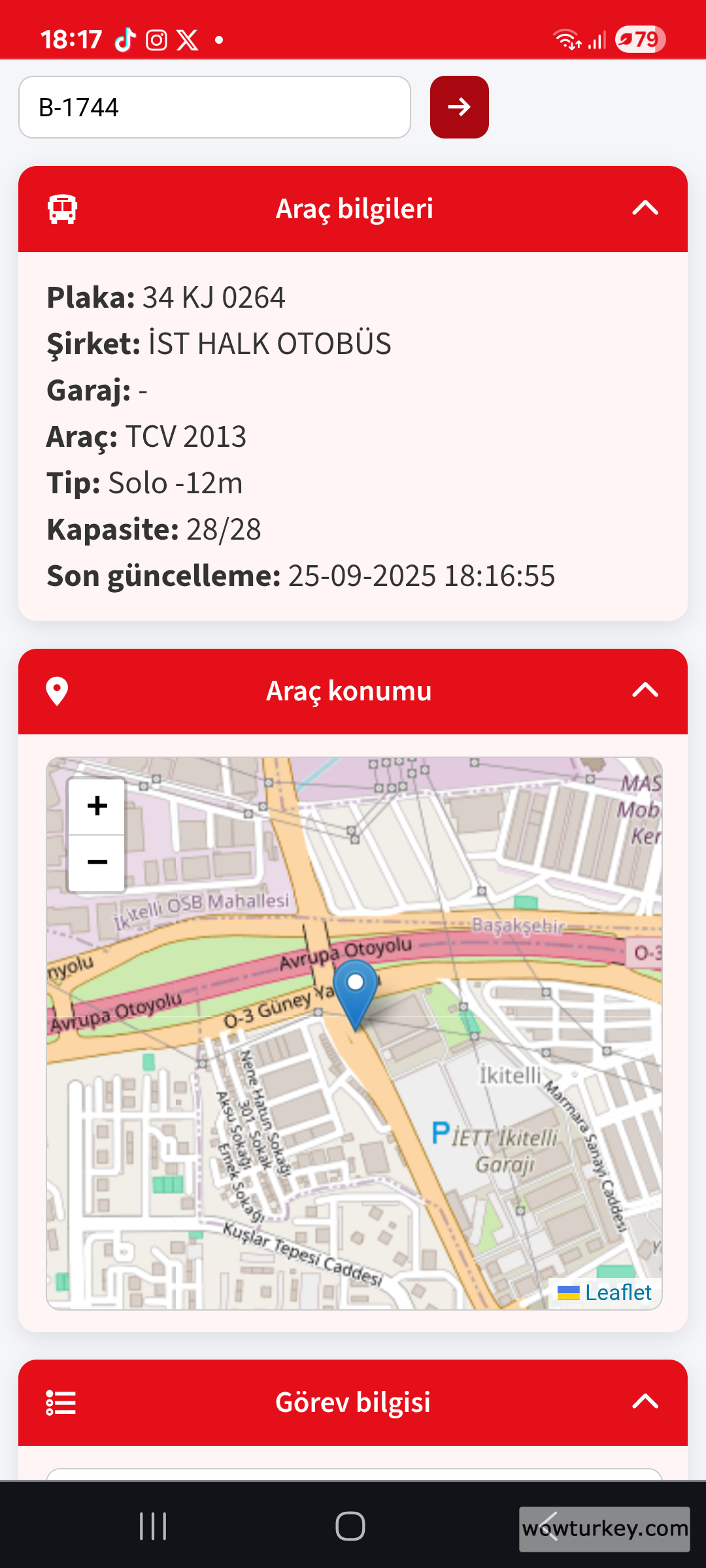706x1568 pixels.
Task: Collapse the Araç bilgileri section
Action: click(x=645, y=208)
